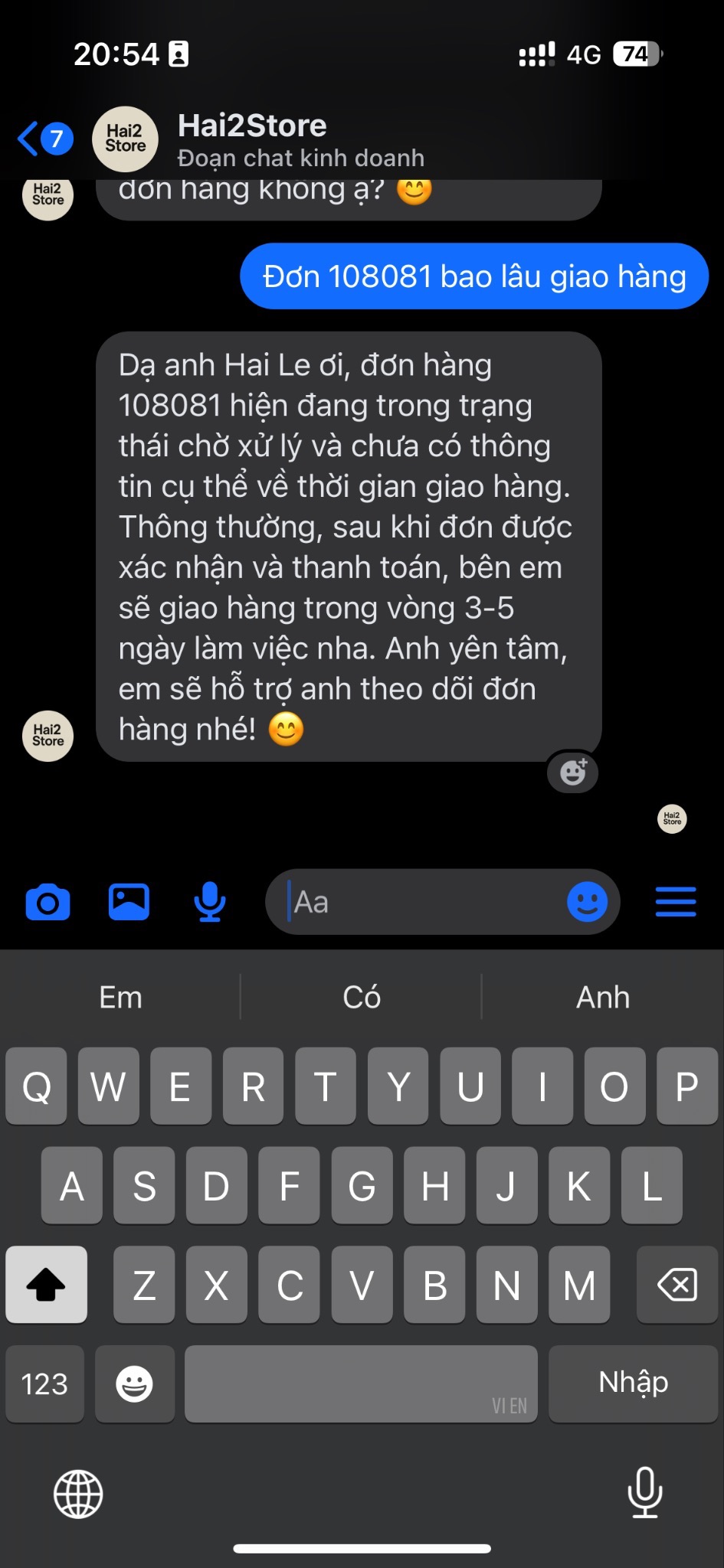Image resolution: width=724 pixels, height=1568 pixels.
Task: Open the keyboard emoji key
Action: click(x=134, y=1383)
